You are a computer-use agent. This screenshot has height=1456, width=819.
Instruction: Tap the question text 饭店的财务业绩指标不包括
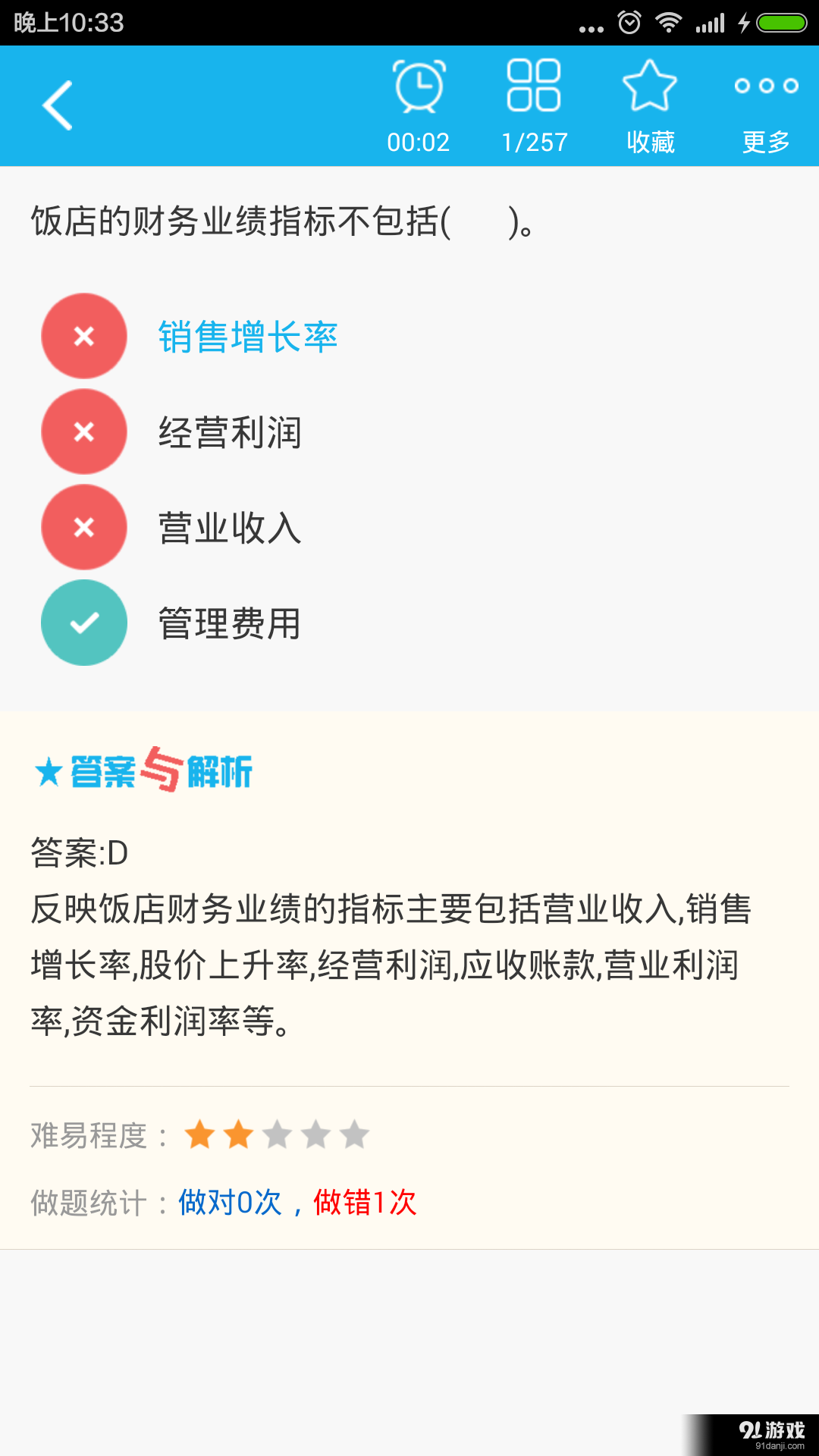[281, 221]
